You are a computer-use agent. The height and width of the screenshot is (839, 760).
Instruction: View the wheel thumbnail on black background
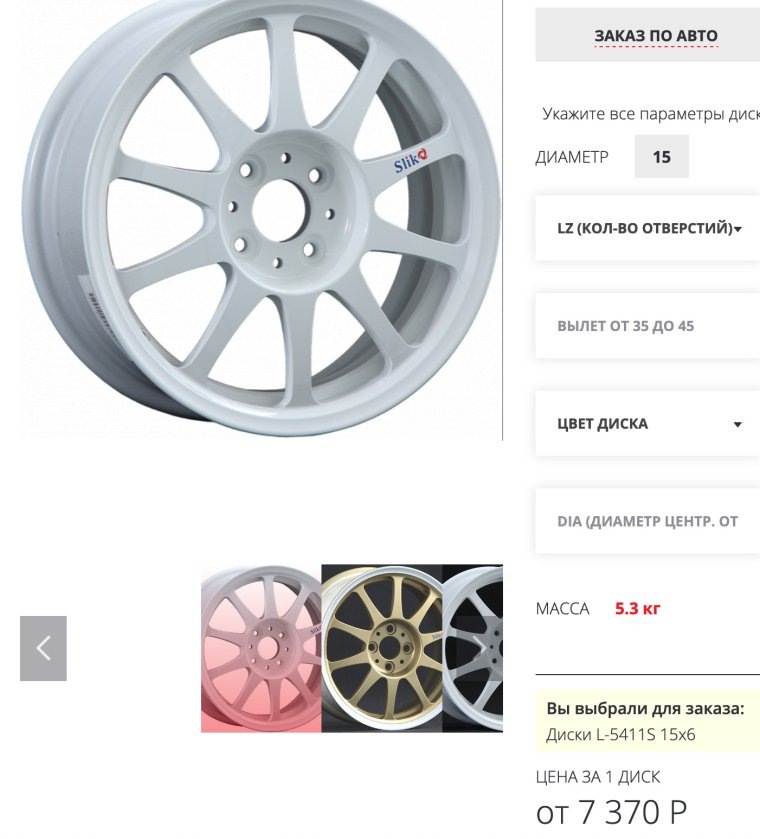pyautogui.click(x=473, y=648)
